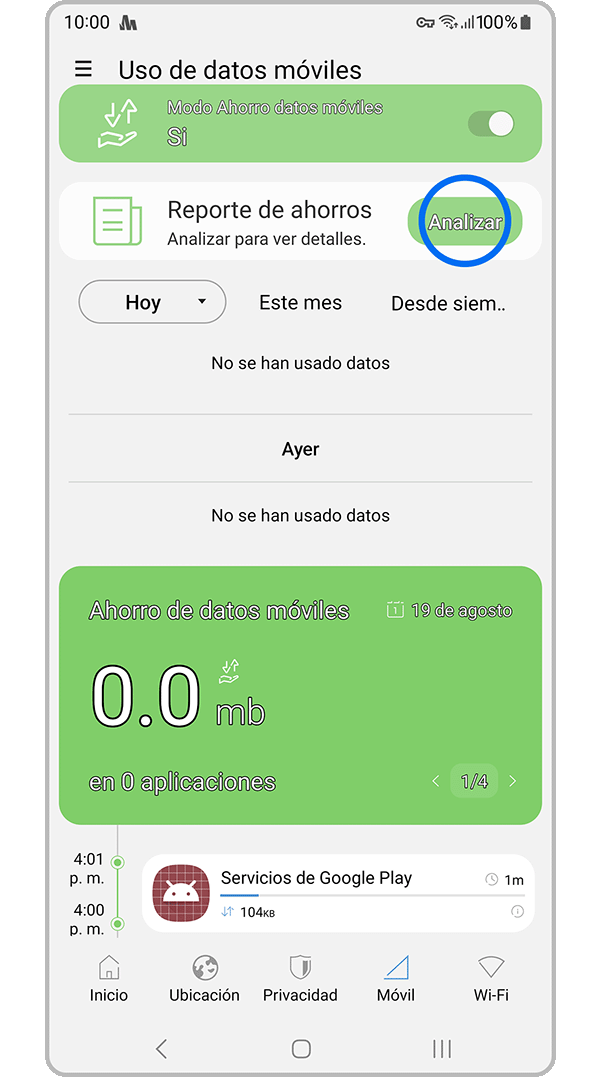Tap the system back button
The height and width of the screenshot is (1077, 600).
(x=162, y=1048)
